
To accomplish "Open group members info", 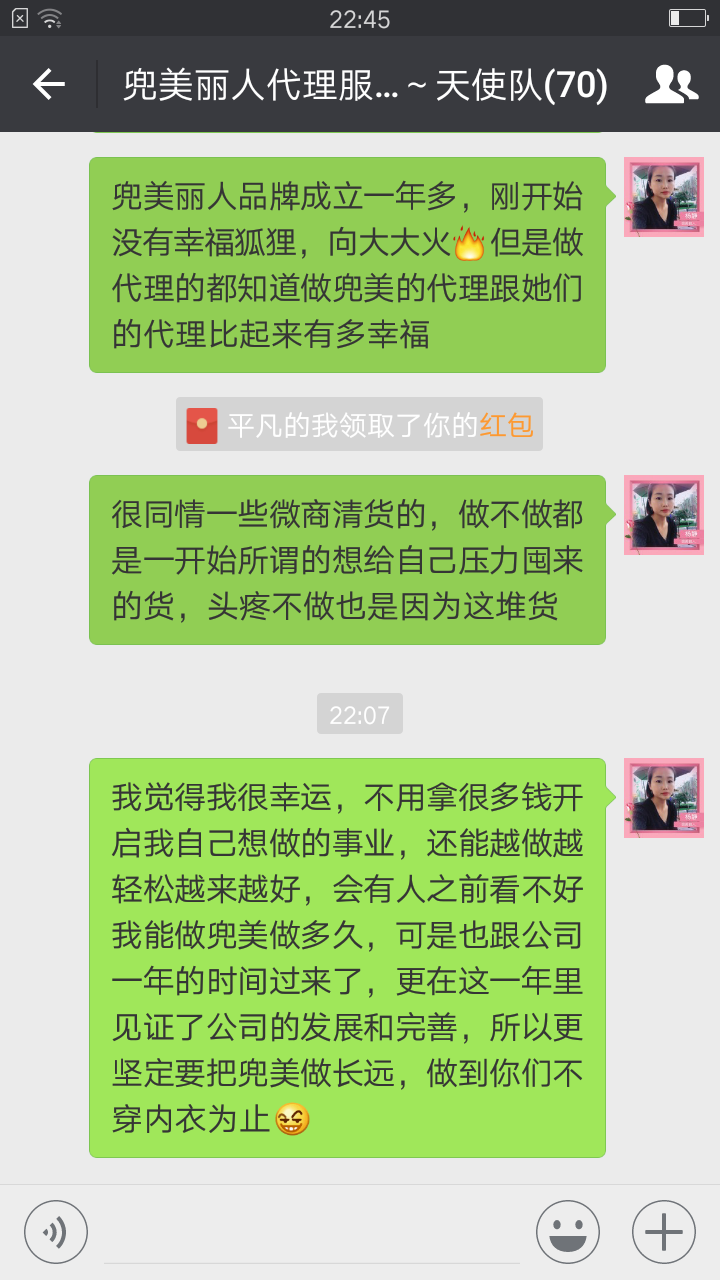I will pyautogui.click(x=671, y=84).
